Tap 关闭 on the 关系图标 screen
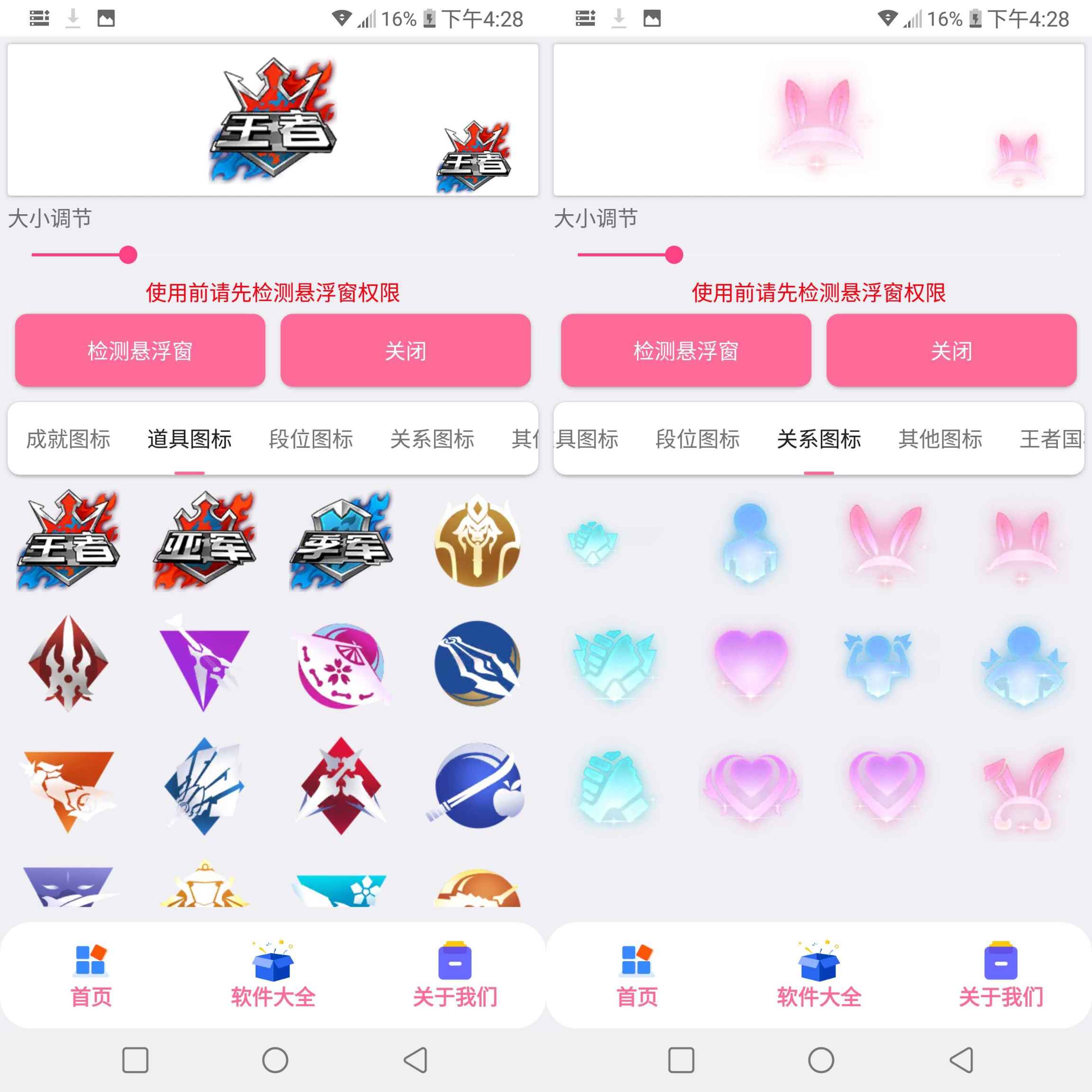The image size is (1092, 1092). click(x=951, y=350)
